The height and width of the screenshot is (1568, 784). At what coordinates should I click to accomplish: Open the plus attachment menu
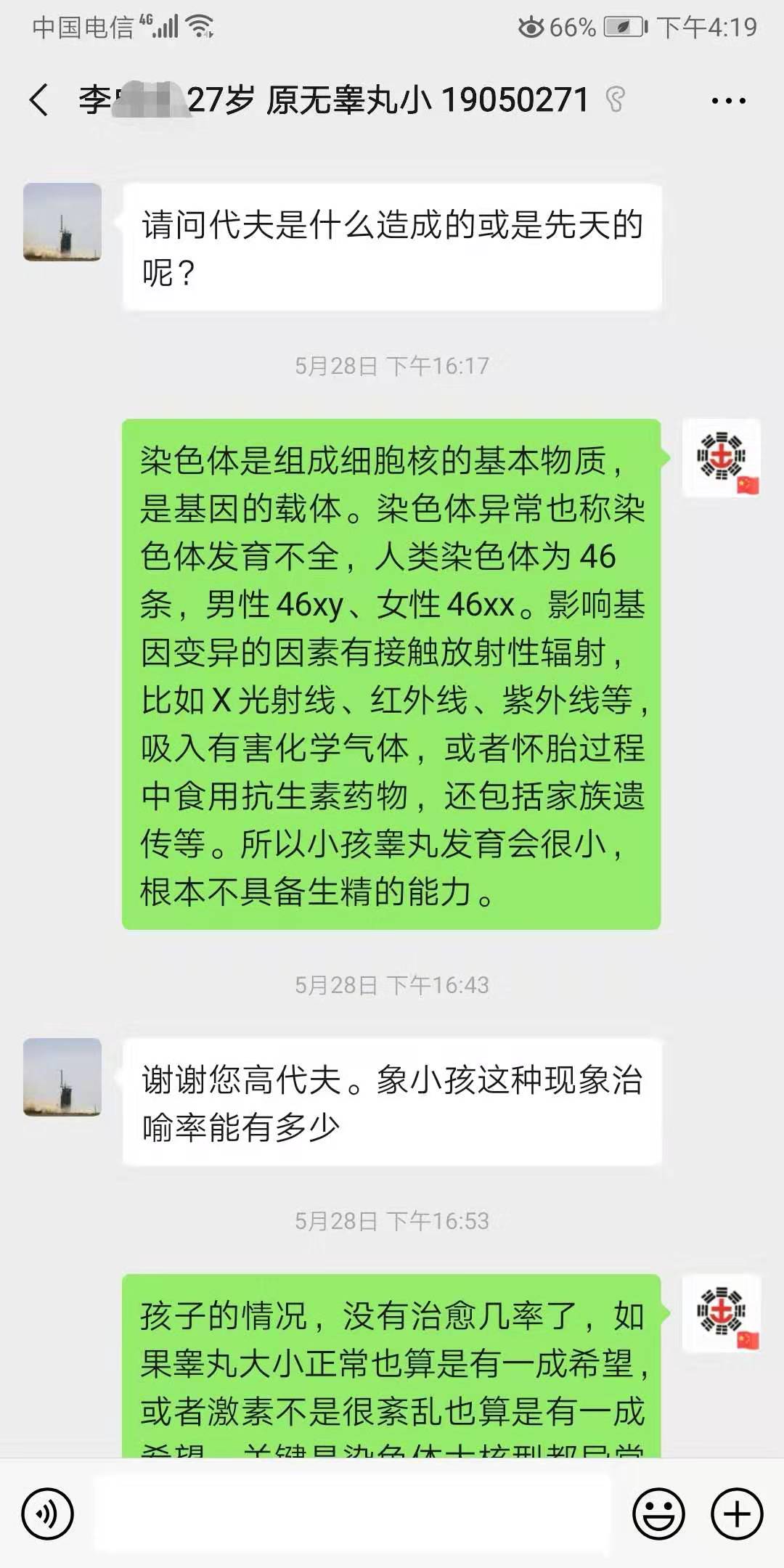coord(737,1514)
